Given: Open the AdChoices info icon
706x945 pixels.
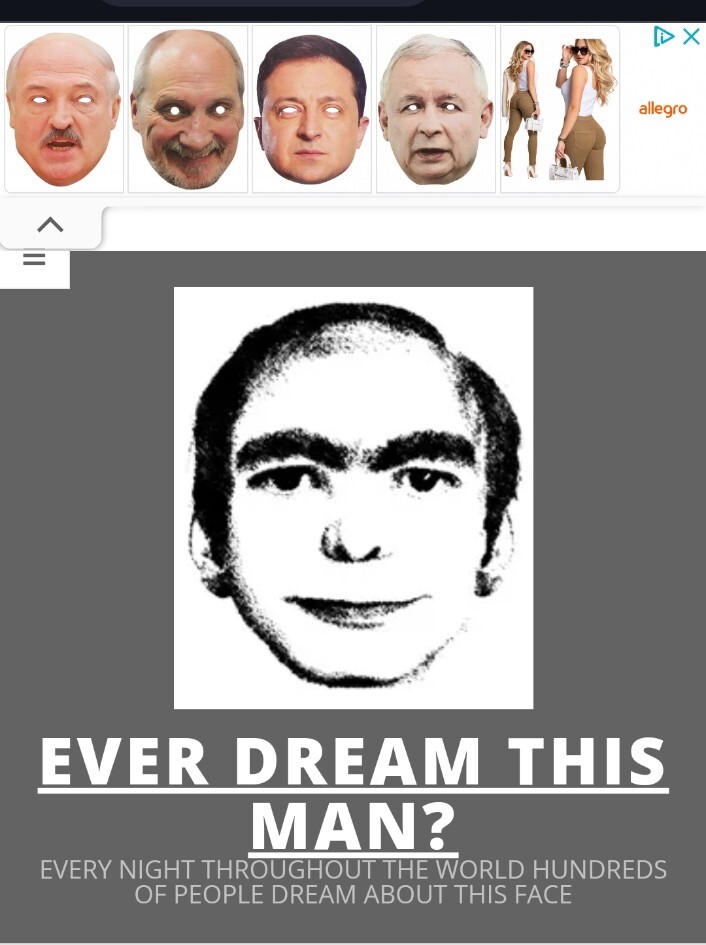Looking at the screenshot, I should pos(663,37).
